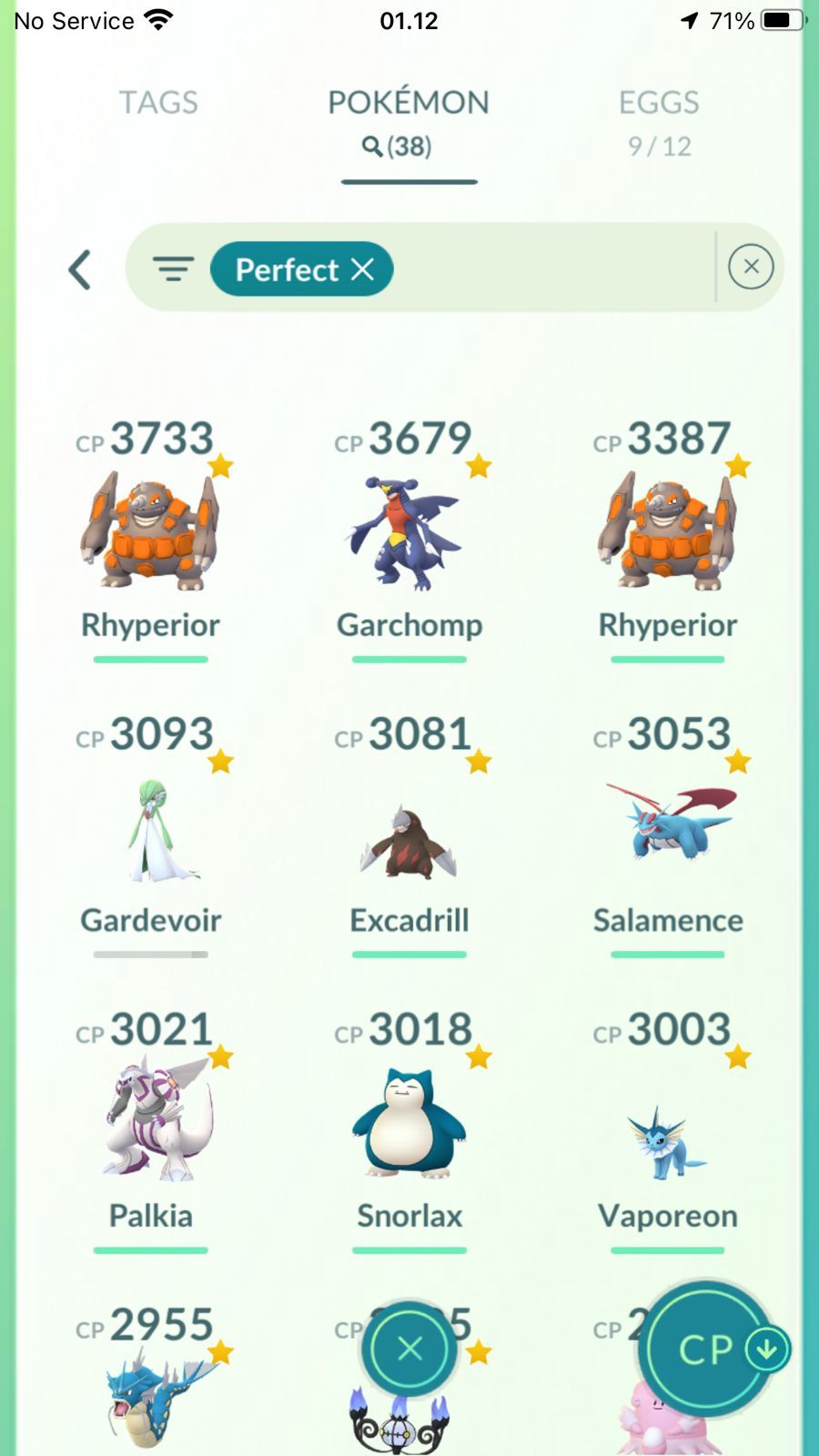819x1456 pixels.
Task: Switch to the Tags tab
Action: (x=158, y=103)
